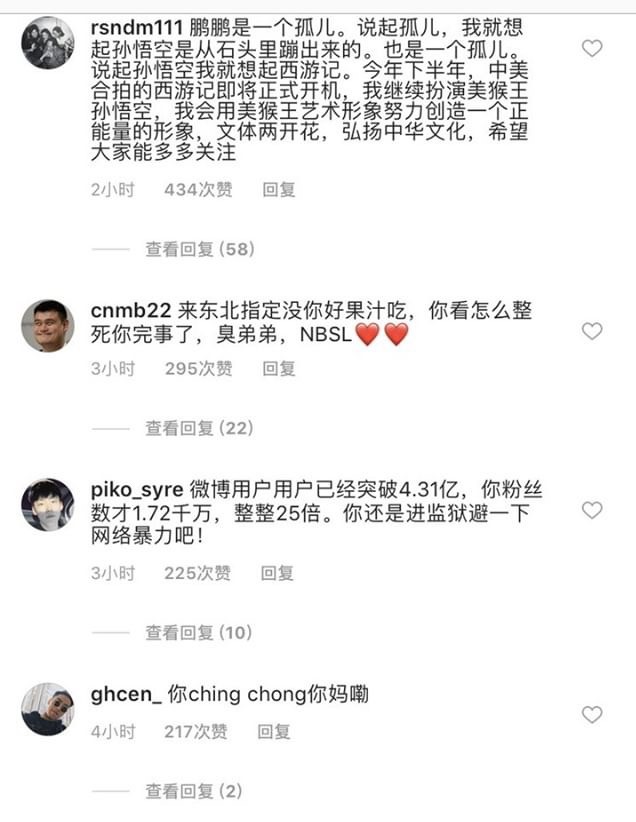The width and height of the screenshot is (636, 822).
Task: Open cnmb22's profile picture
Action: pyautogui.click(x=48, y=326)
